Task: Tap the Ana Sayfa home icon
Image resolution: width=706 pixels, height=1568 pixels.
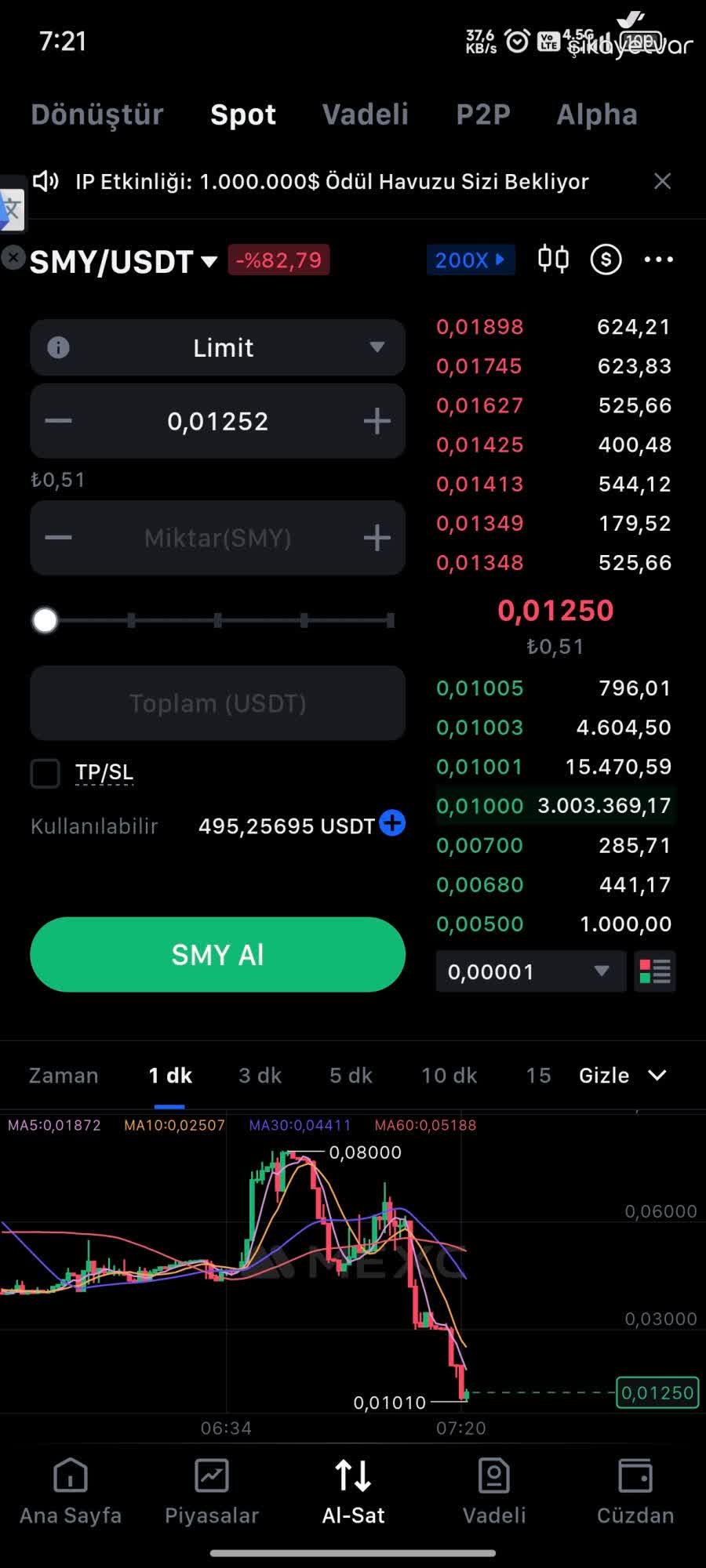Action: pyautogui.click(x=69, y=1475)
